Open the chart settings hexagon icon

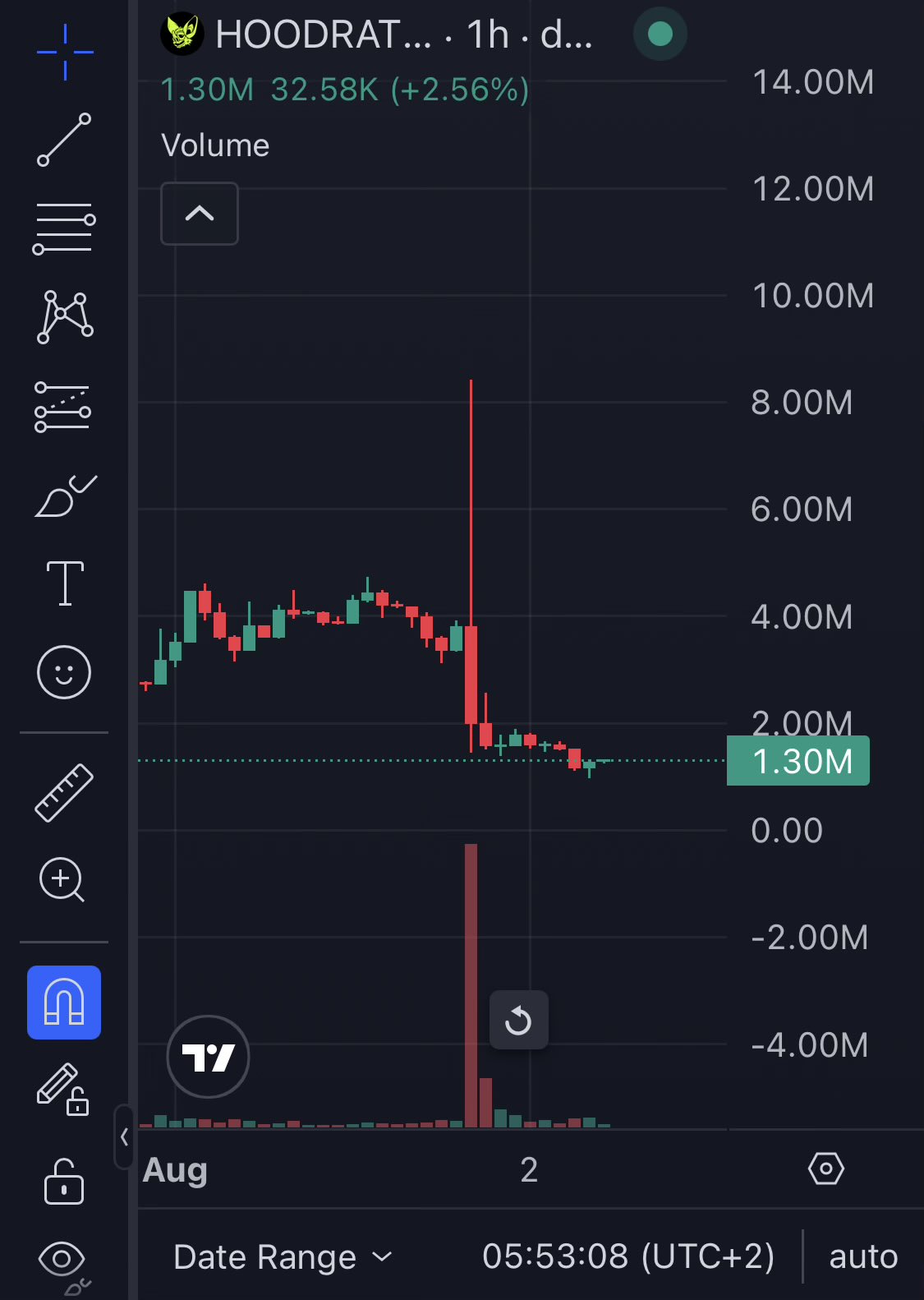pyautogui.click(x=826, y=1169)
